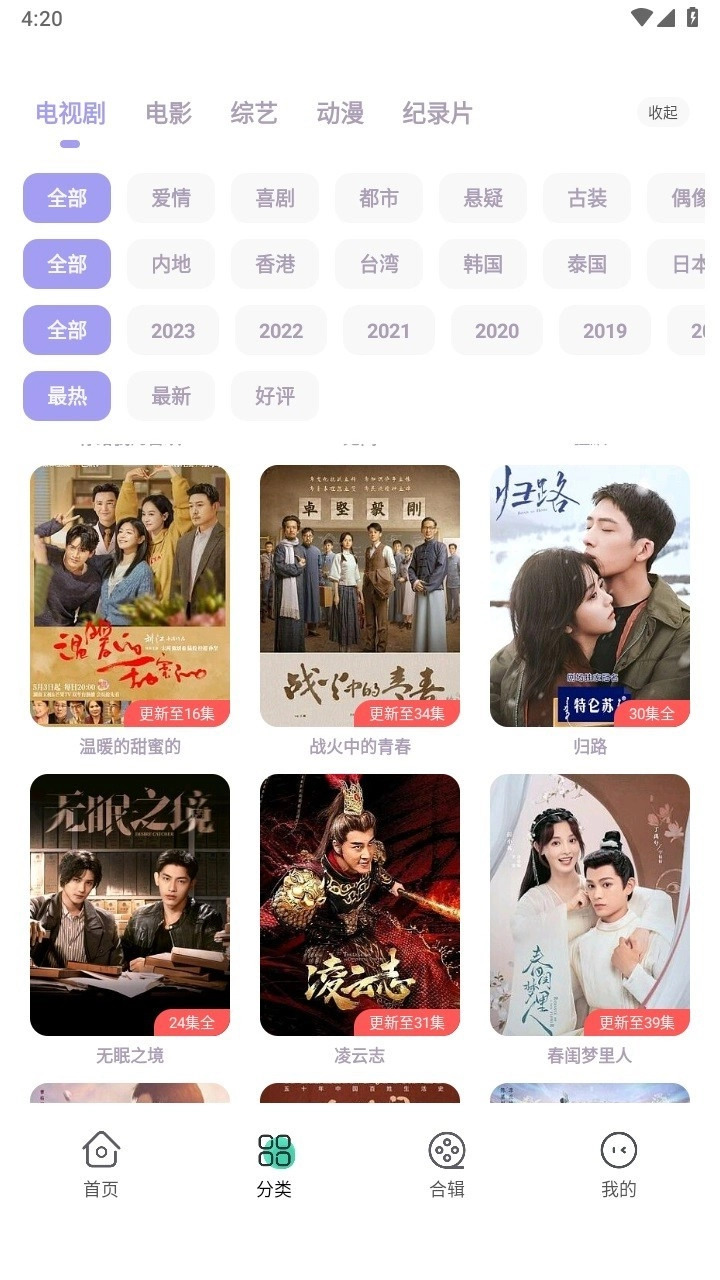Image resolution: width=720 pixels, height=1280 pixels.
Task: Filter by 韩国 region
Action: 483,264
